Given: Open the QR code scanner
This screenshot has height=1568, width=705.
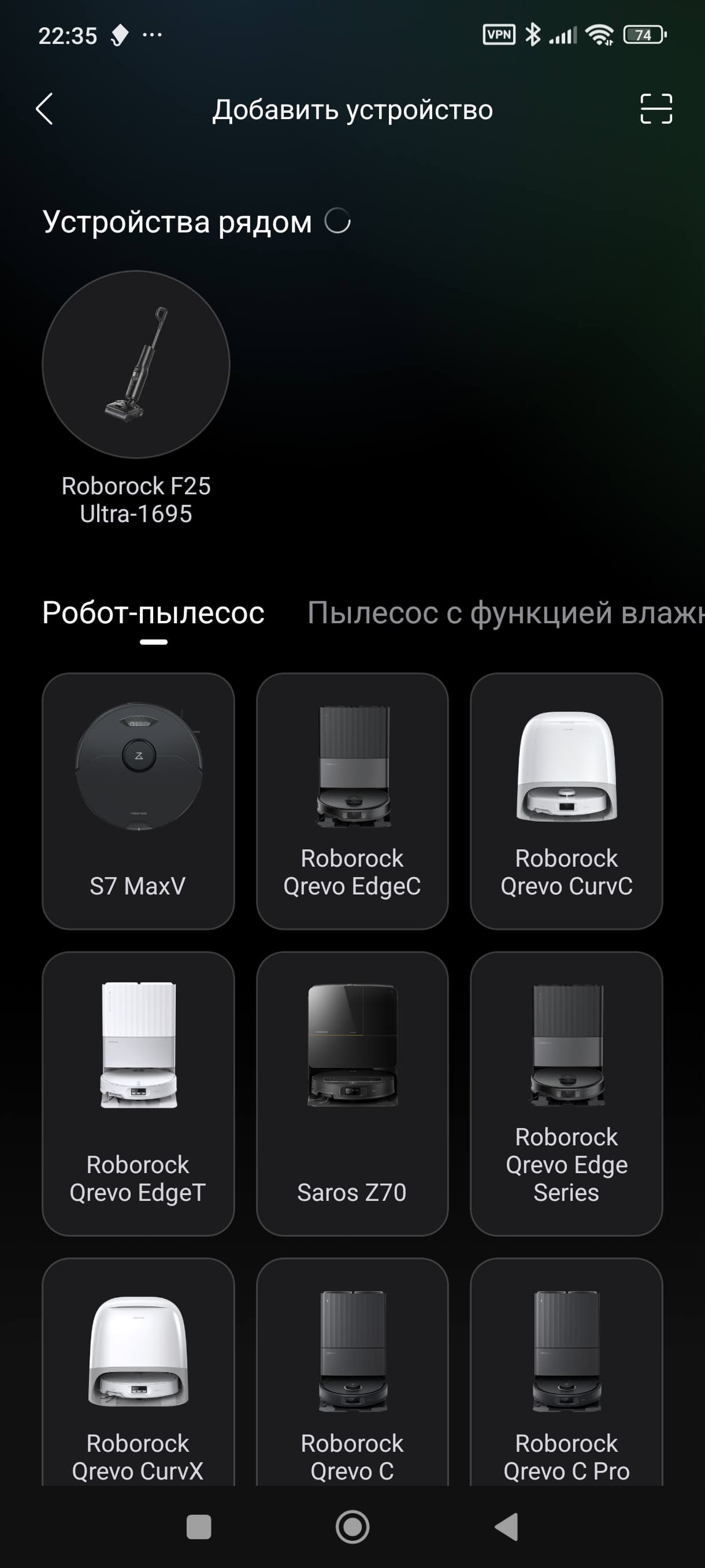Looking at the screenshot, I should click(x=656, y=109).
